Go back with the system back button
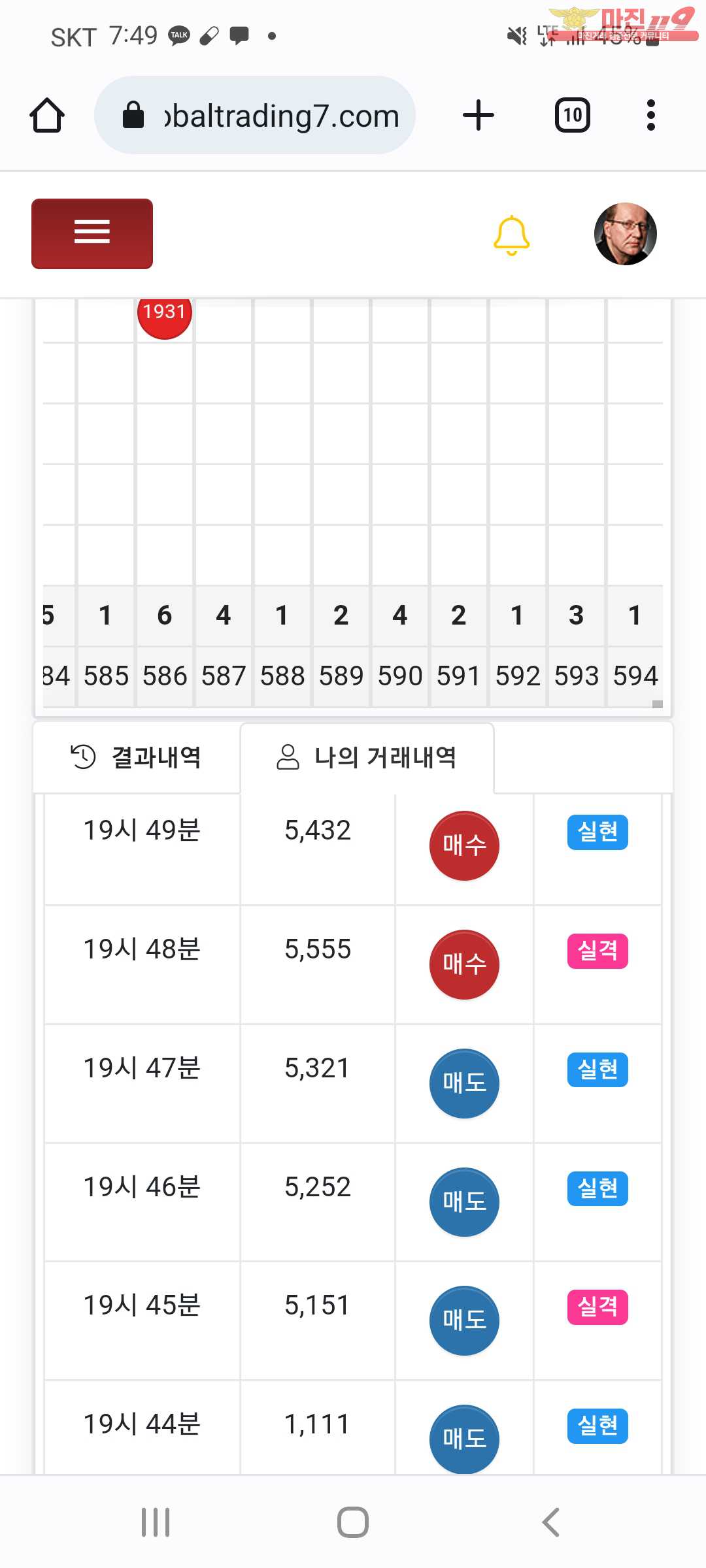The width and height of the screenshot is (706, 1568). 550,1522
